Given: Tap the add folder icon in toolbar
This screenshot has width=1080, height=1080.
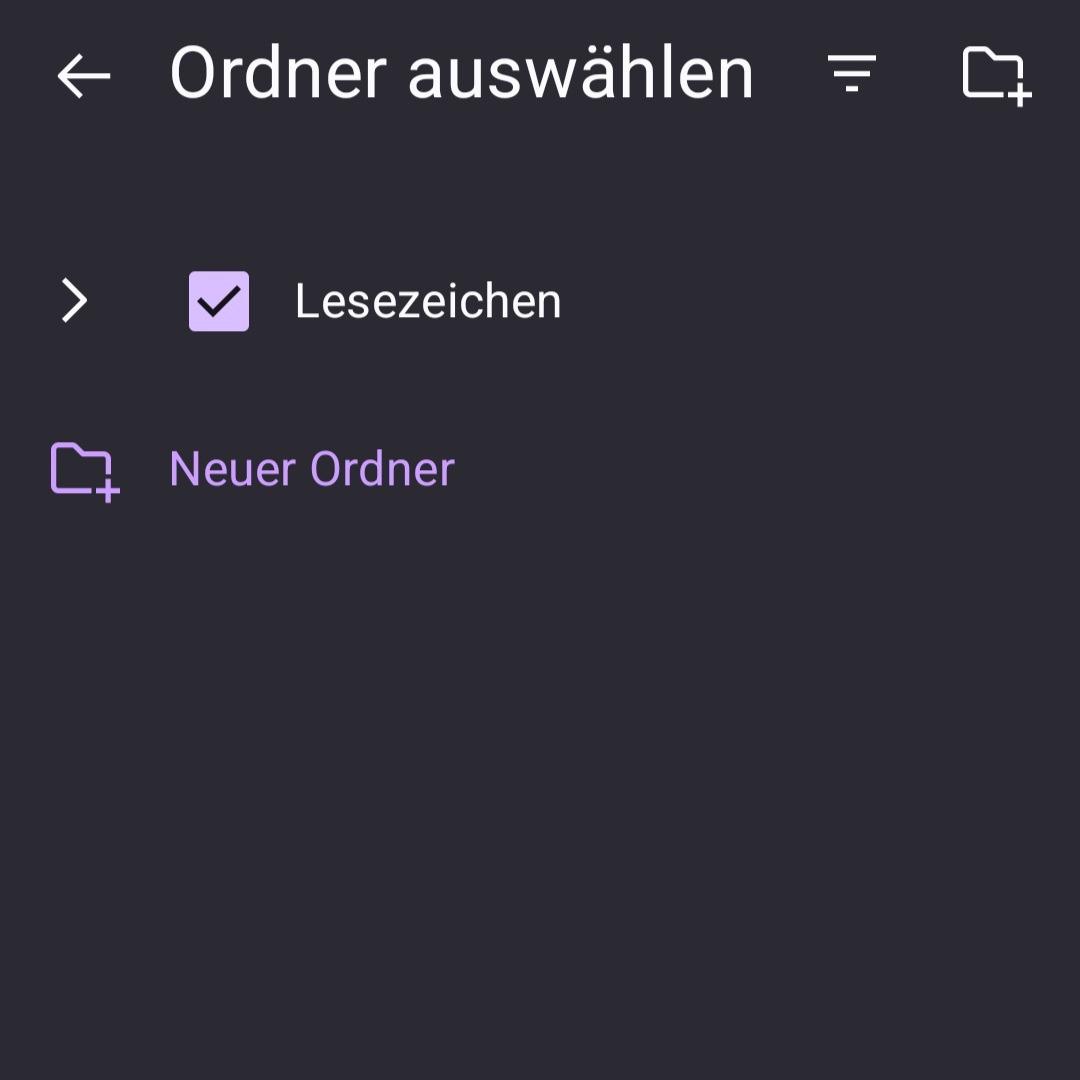Looking at the screenshot, I should 995,76.
